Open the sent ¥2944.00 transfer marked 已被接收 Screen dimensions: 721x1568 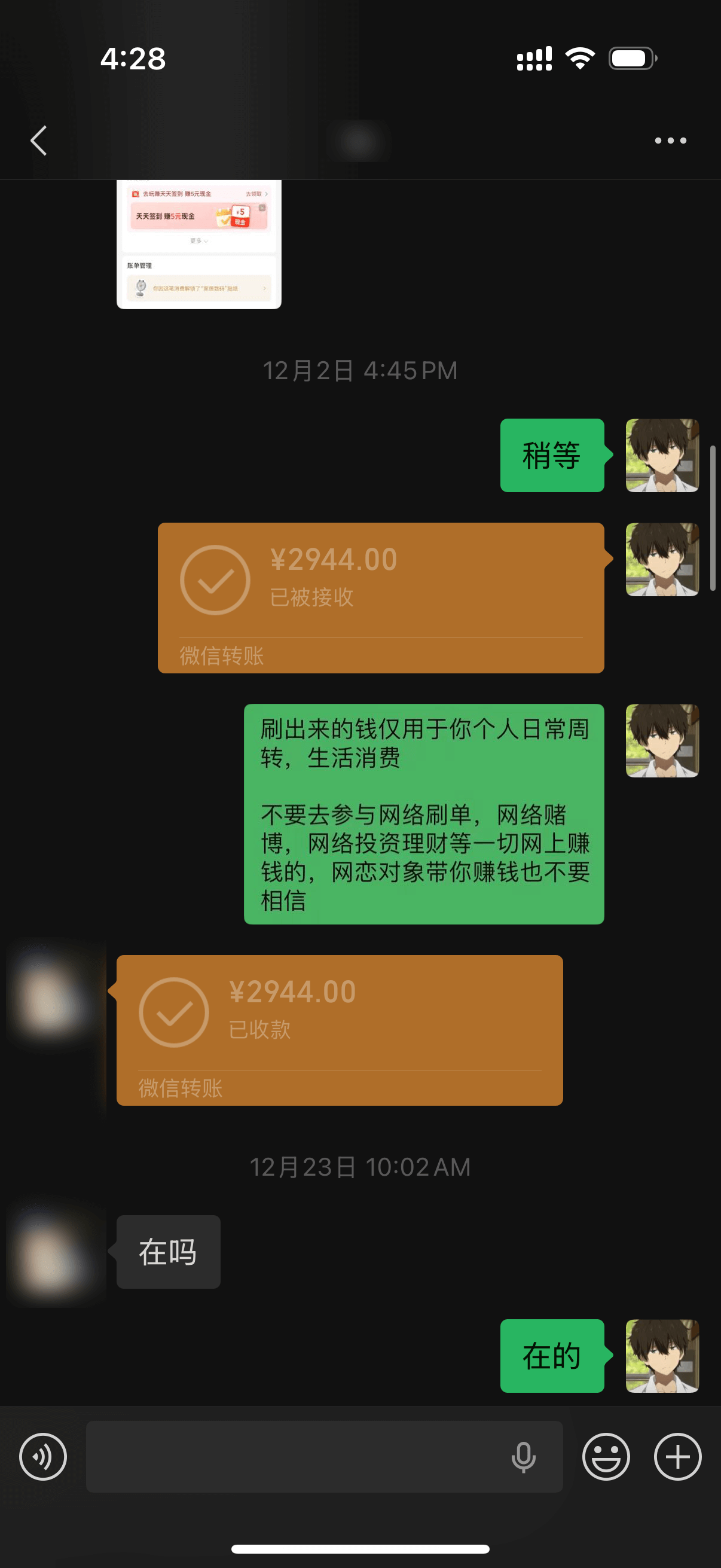click(x=380, y=597)
